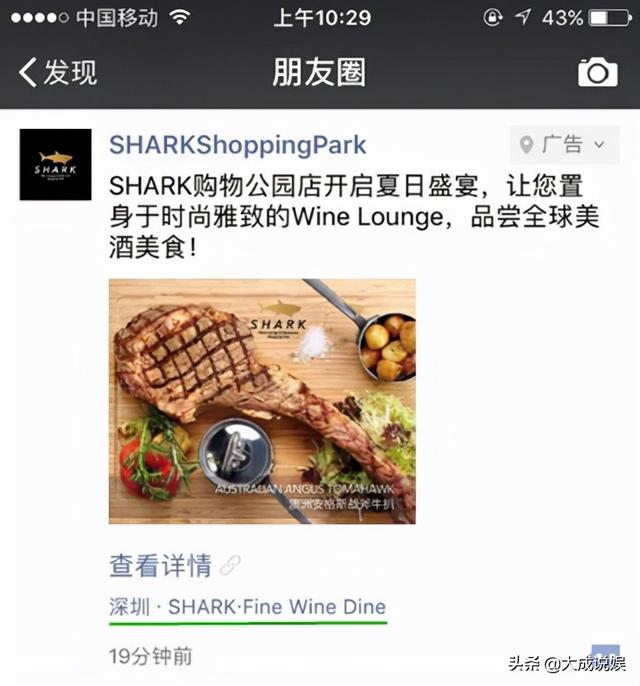Open the camera to post a moment
640x686 pixels.
(597, 72)
